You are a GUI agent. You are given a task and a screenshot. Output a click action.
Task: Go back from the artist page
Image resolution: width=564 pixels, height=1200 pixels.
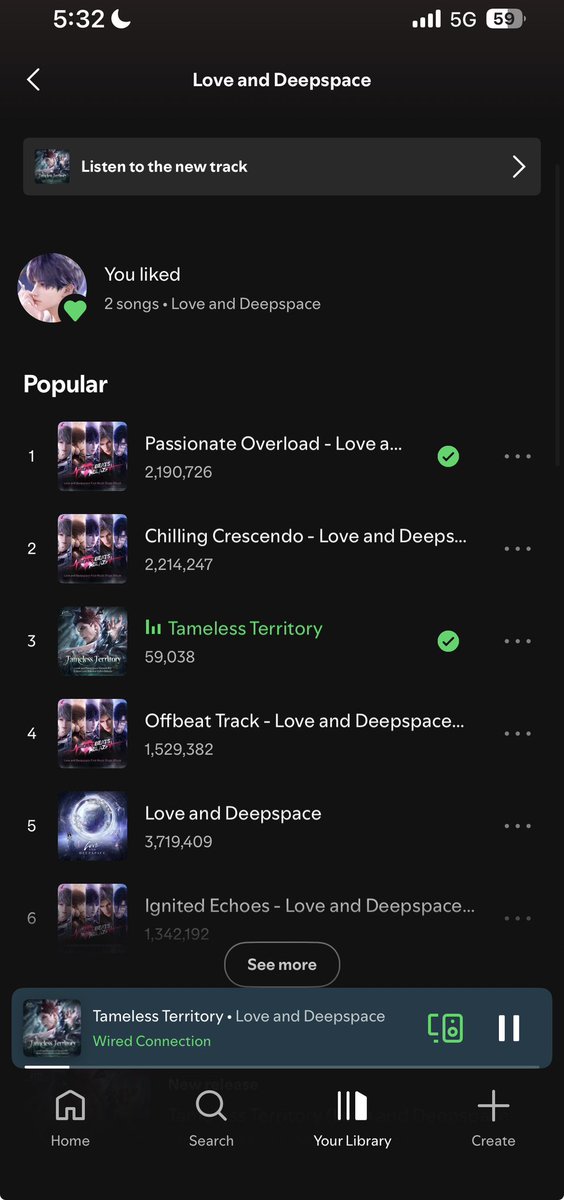33,80
